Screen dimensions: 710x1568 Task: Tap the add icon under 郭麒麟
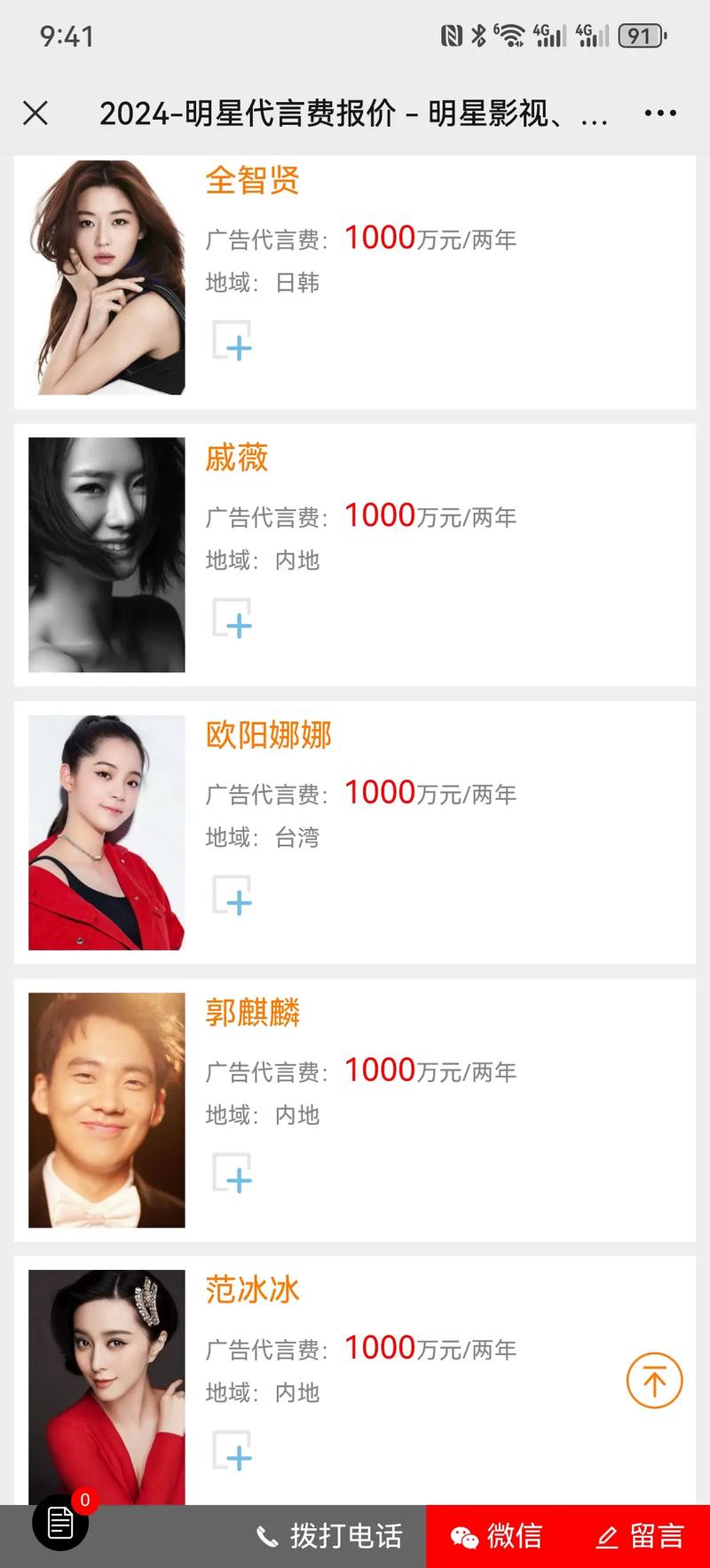coord(233,1173)
